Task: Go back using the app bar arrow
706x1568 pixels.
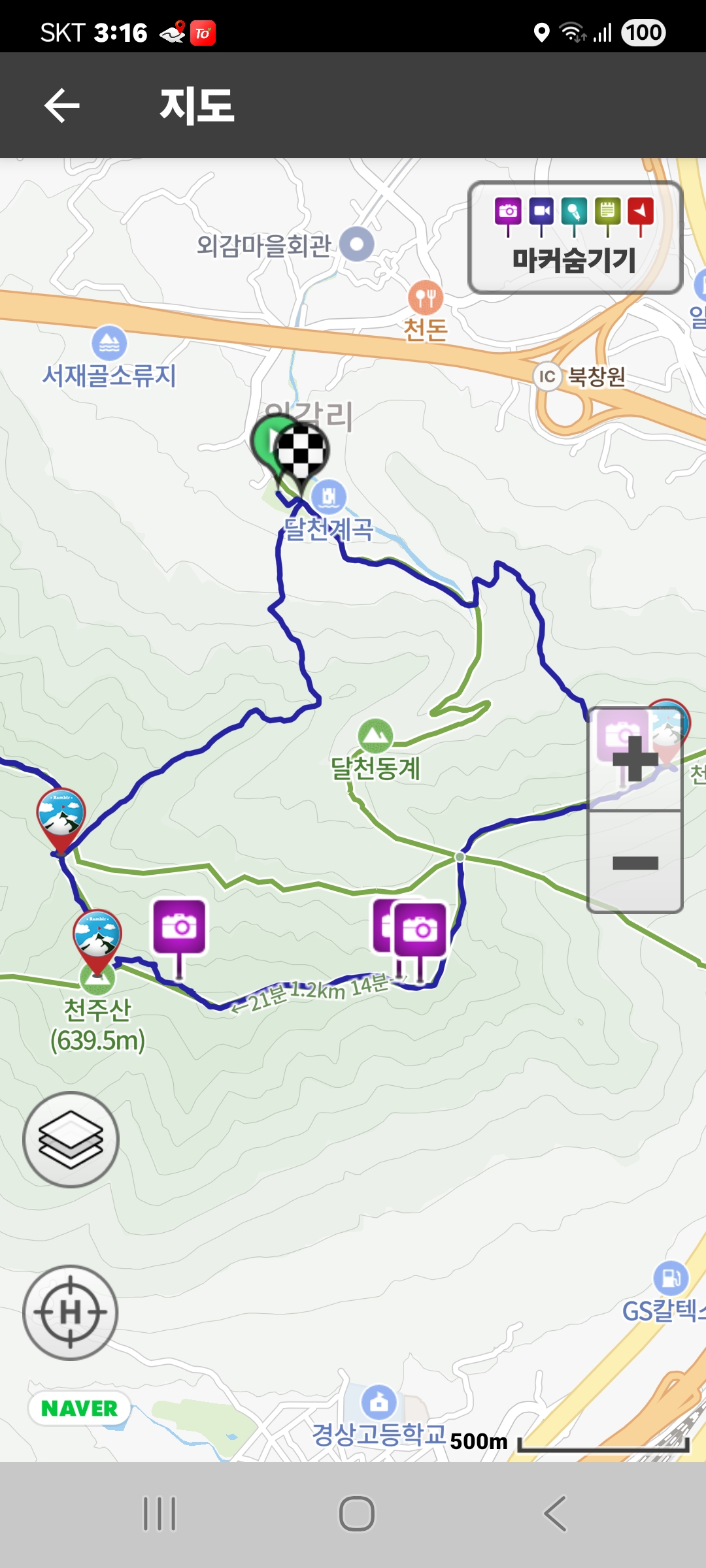Action: pos(62,106)
